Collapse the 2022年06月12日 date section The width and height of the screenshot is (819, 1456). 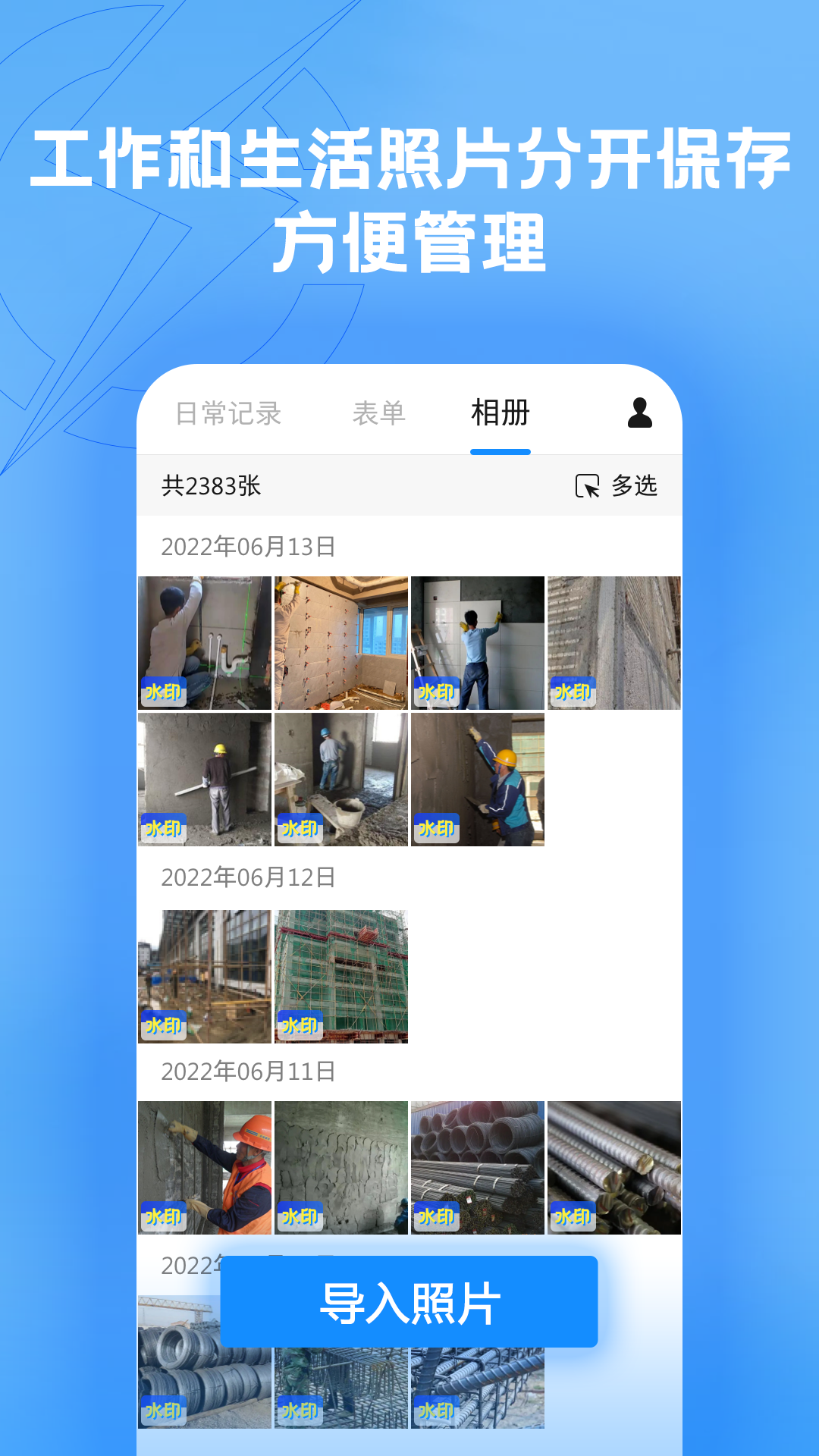[250, 879]
